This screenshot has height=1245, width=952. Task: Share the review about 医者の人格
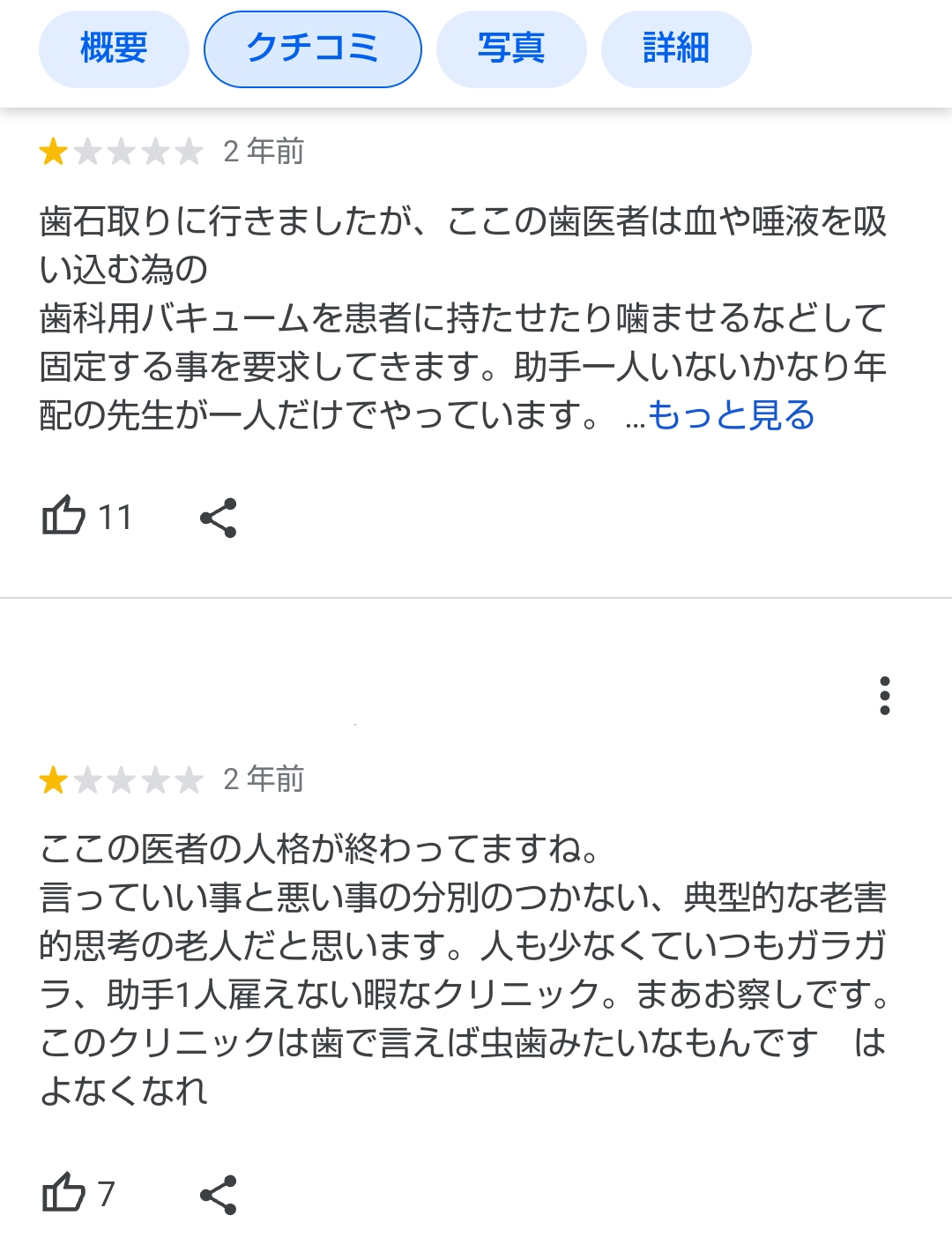(x=218, y=1195)
